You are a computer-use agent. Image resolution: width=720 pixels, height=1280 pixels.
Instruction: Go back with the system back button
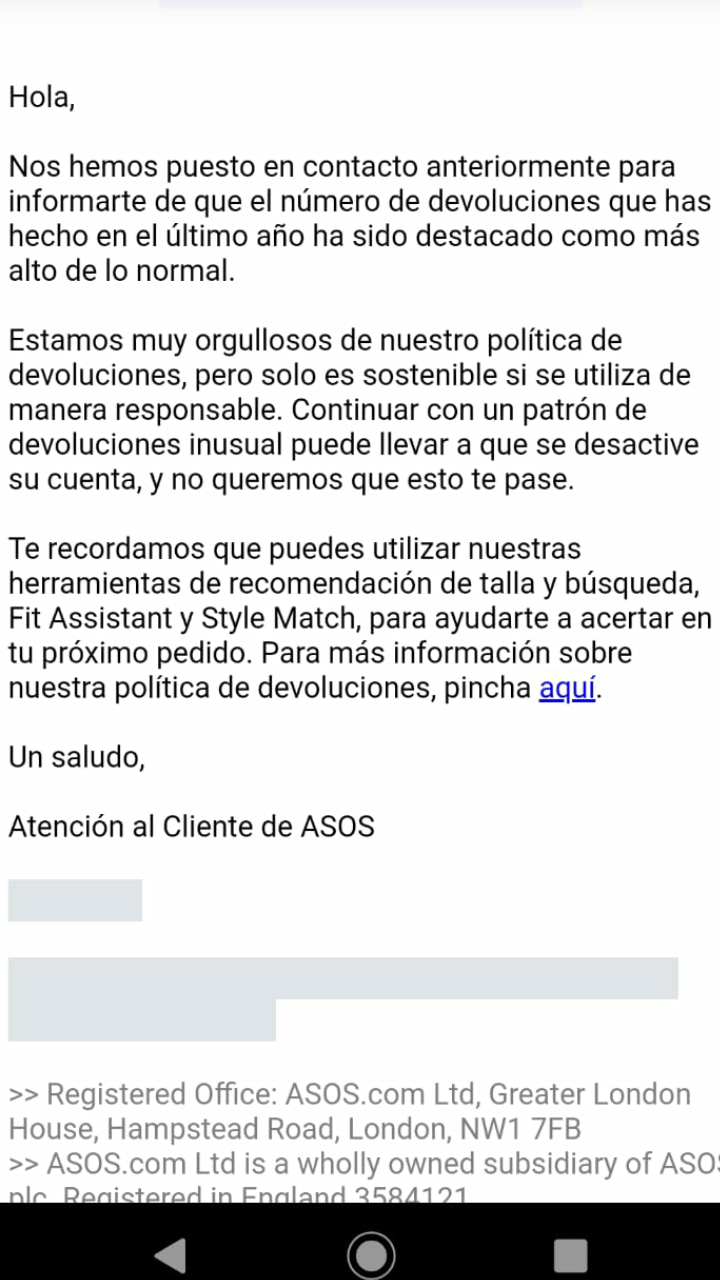pyautogui.click(x=171, y=1255)
